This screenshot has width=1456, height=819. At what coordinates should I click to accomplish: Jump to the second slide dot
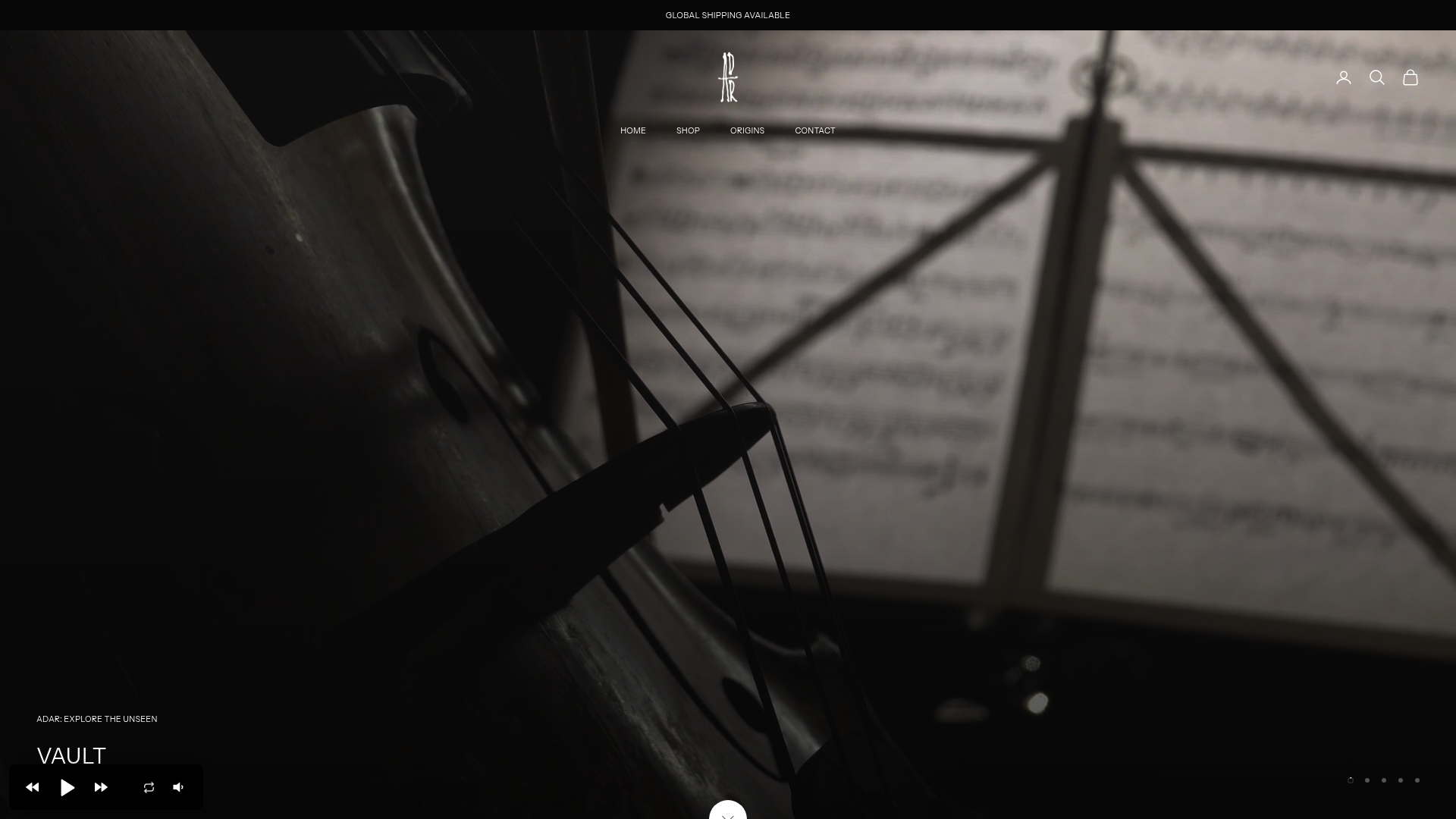1367,780
